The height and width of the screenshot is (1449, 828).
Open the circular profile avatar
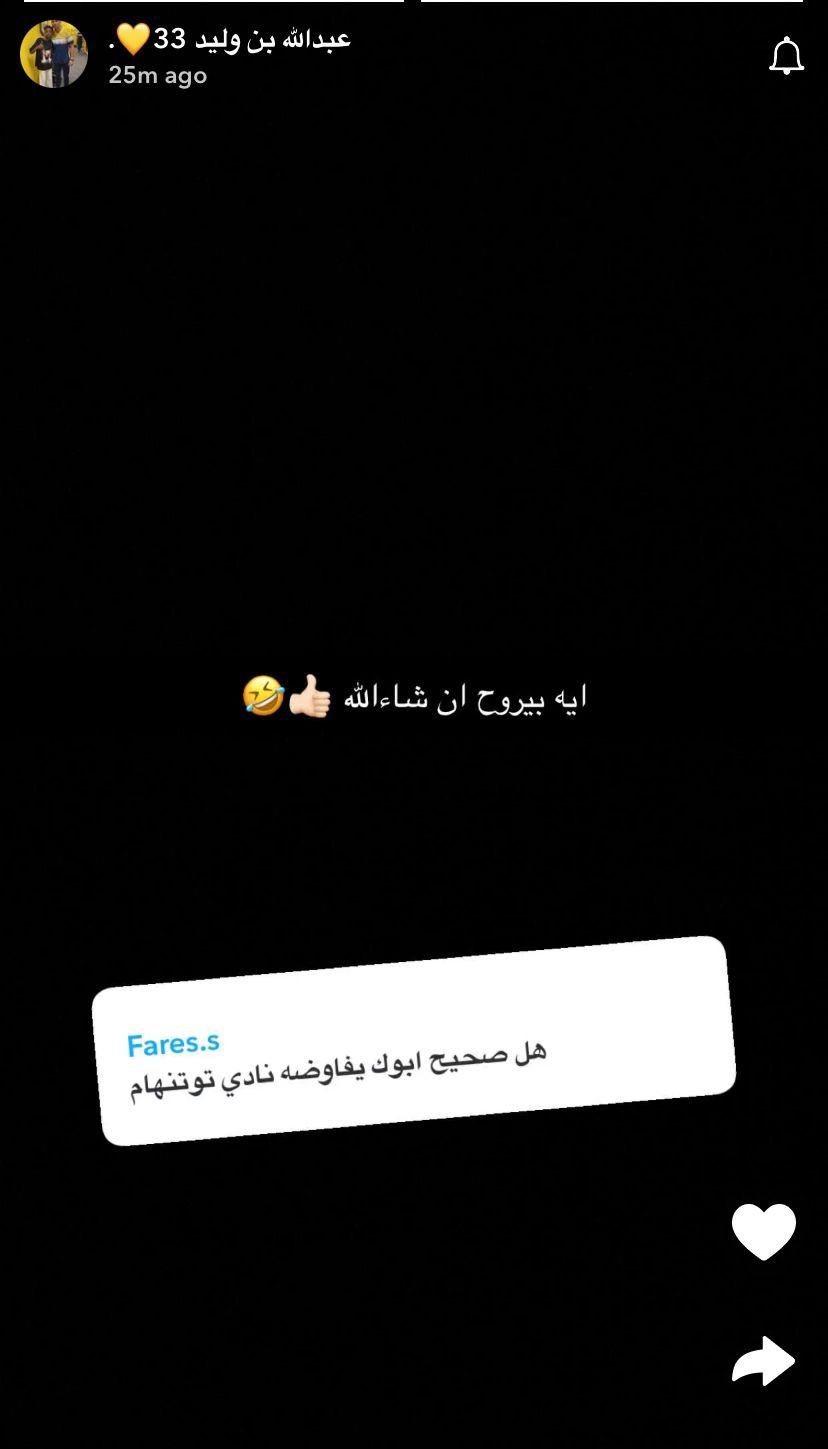[55, 55]
